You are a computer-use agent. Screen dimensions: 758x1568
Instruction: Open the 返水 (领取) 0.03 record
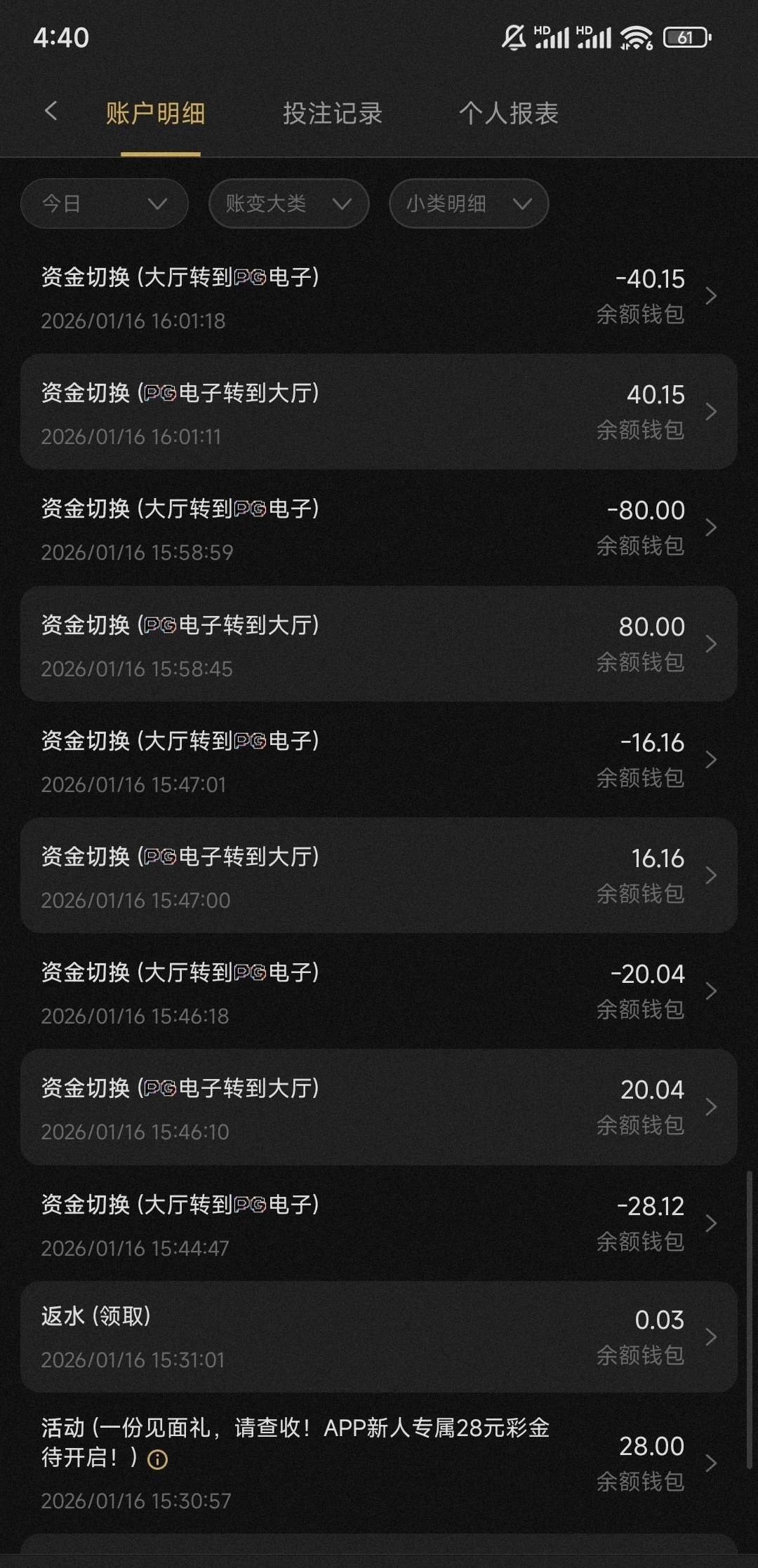tap(379, 1336)
